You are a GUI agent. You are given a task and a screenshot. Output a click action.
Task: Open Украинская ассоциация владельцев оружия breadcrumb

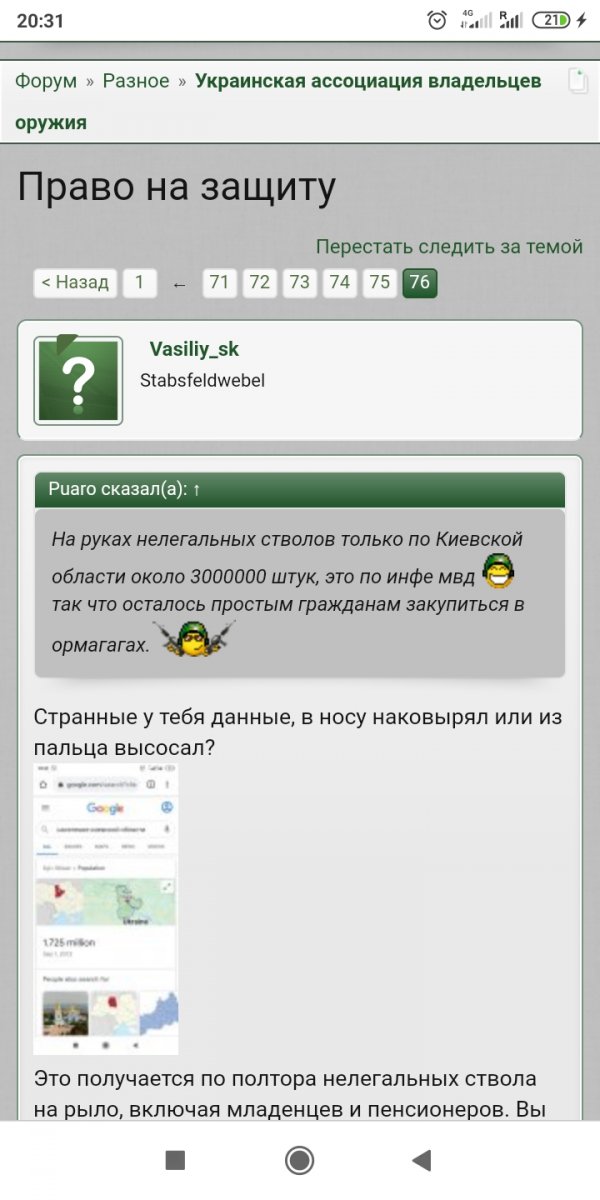[368, 81]
